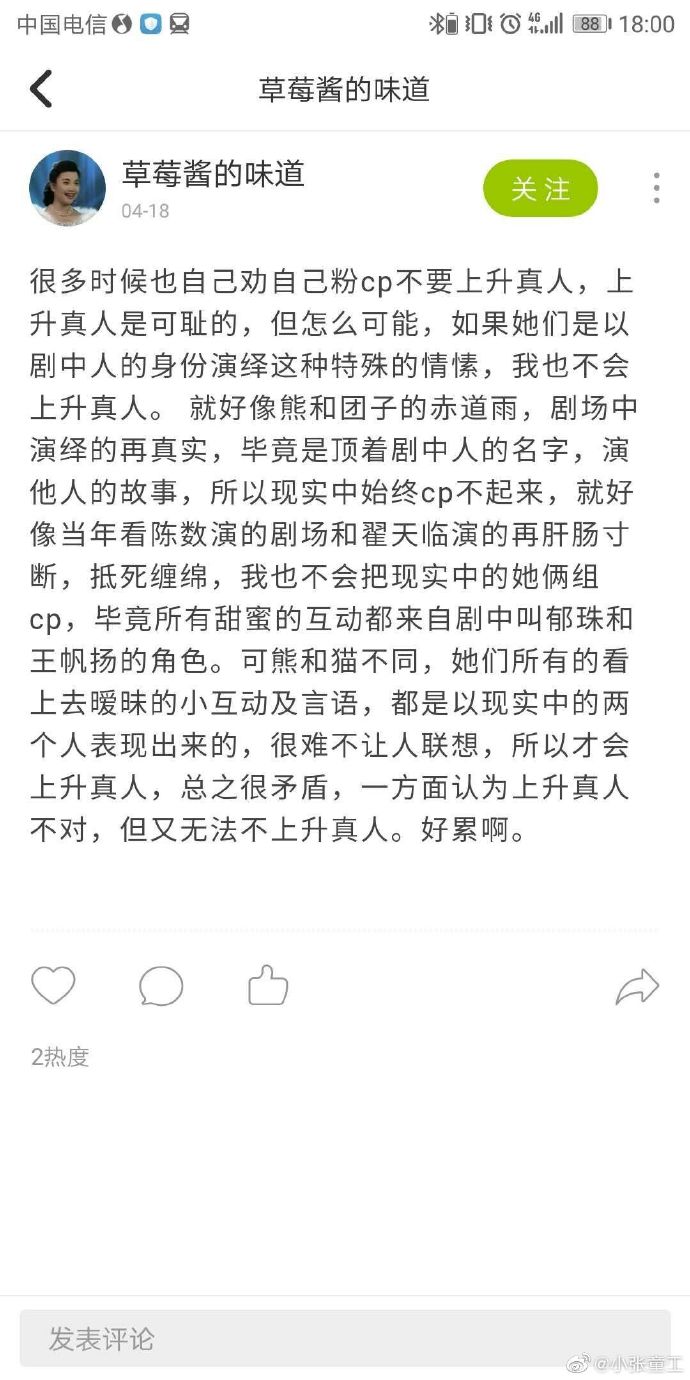690x1380 pixels.
Task: Give this post a thumbs up
Action: coord(268,986)
